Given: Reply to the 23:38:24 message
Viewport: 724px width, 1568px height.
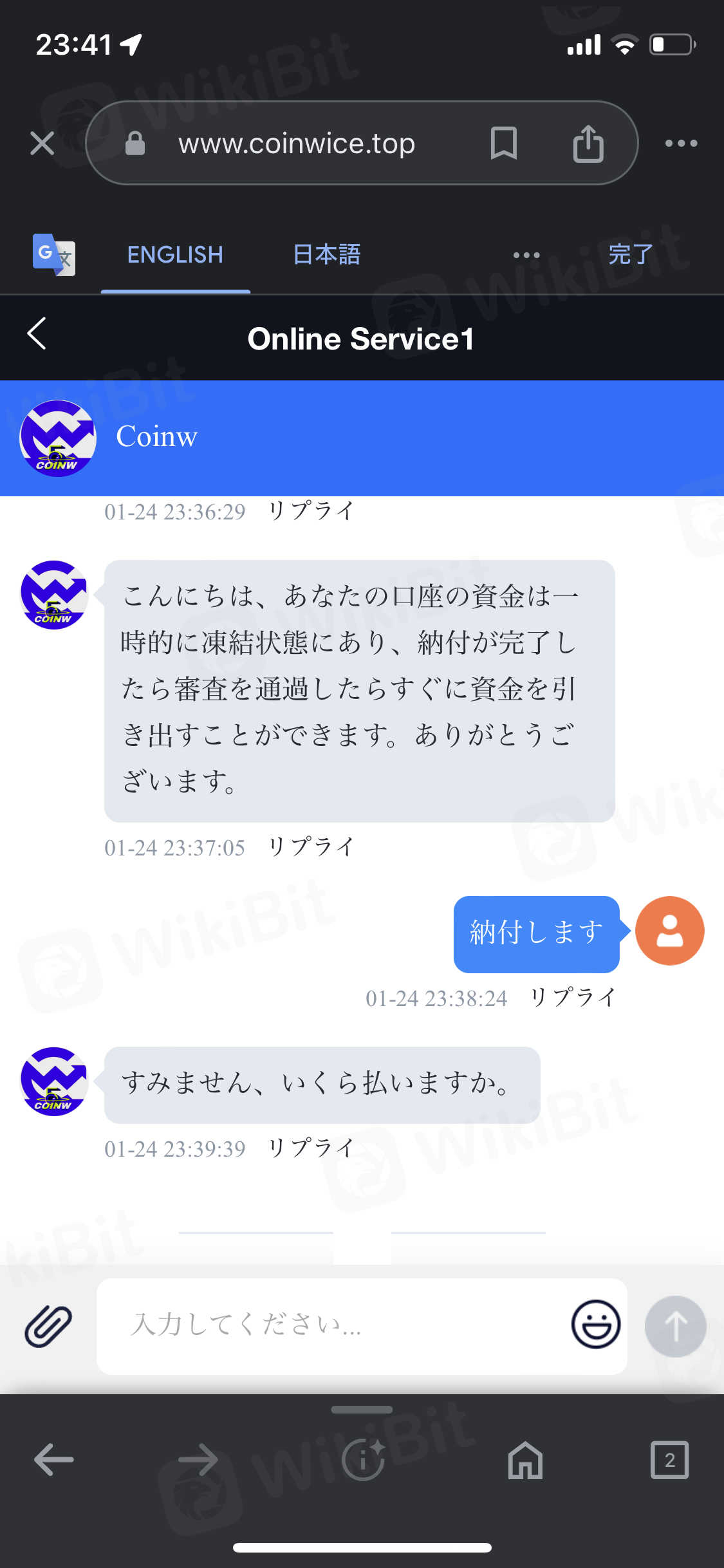Looking at the screenshot, I should point(572,998).
